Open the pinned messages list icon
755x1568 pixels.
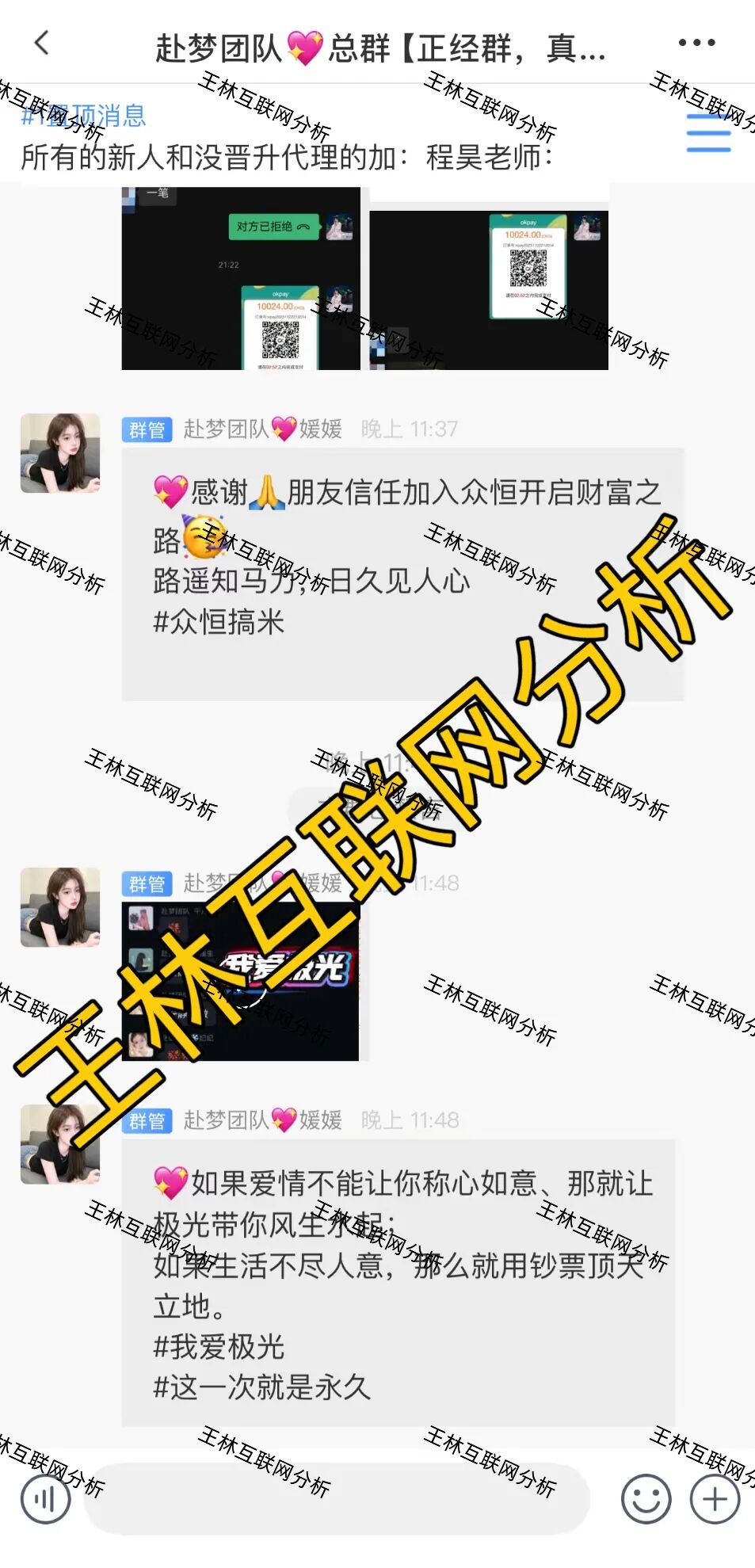pyautogui.click(x=707, y=132)
